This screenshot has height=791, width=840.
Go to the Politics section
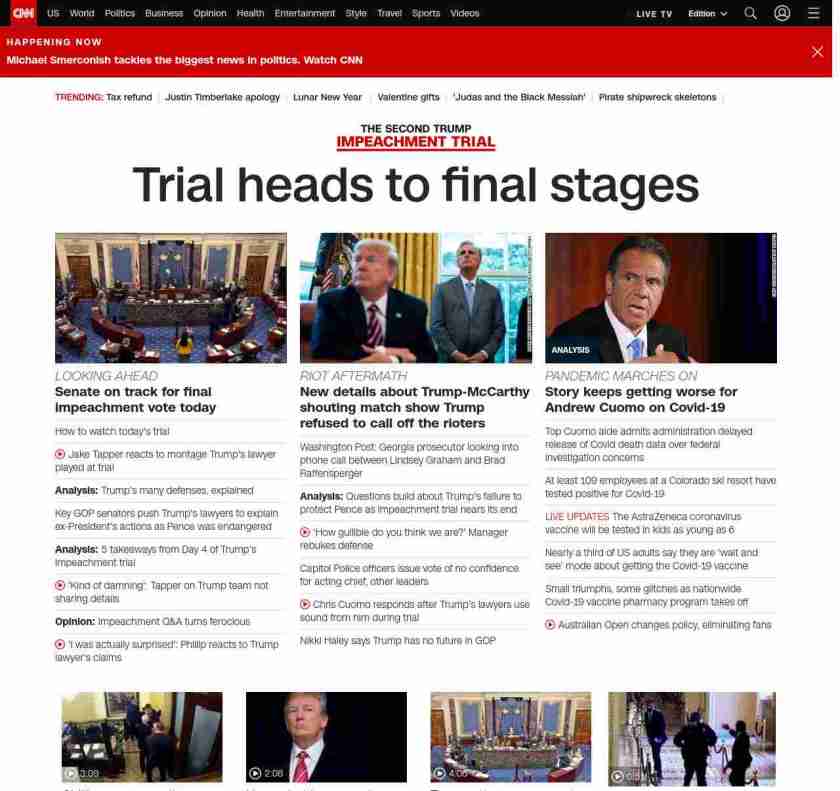click(120, 13)
